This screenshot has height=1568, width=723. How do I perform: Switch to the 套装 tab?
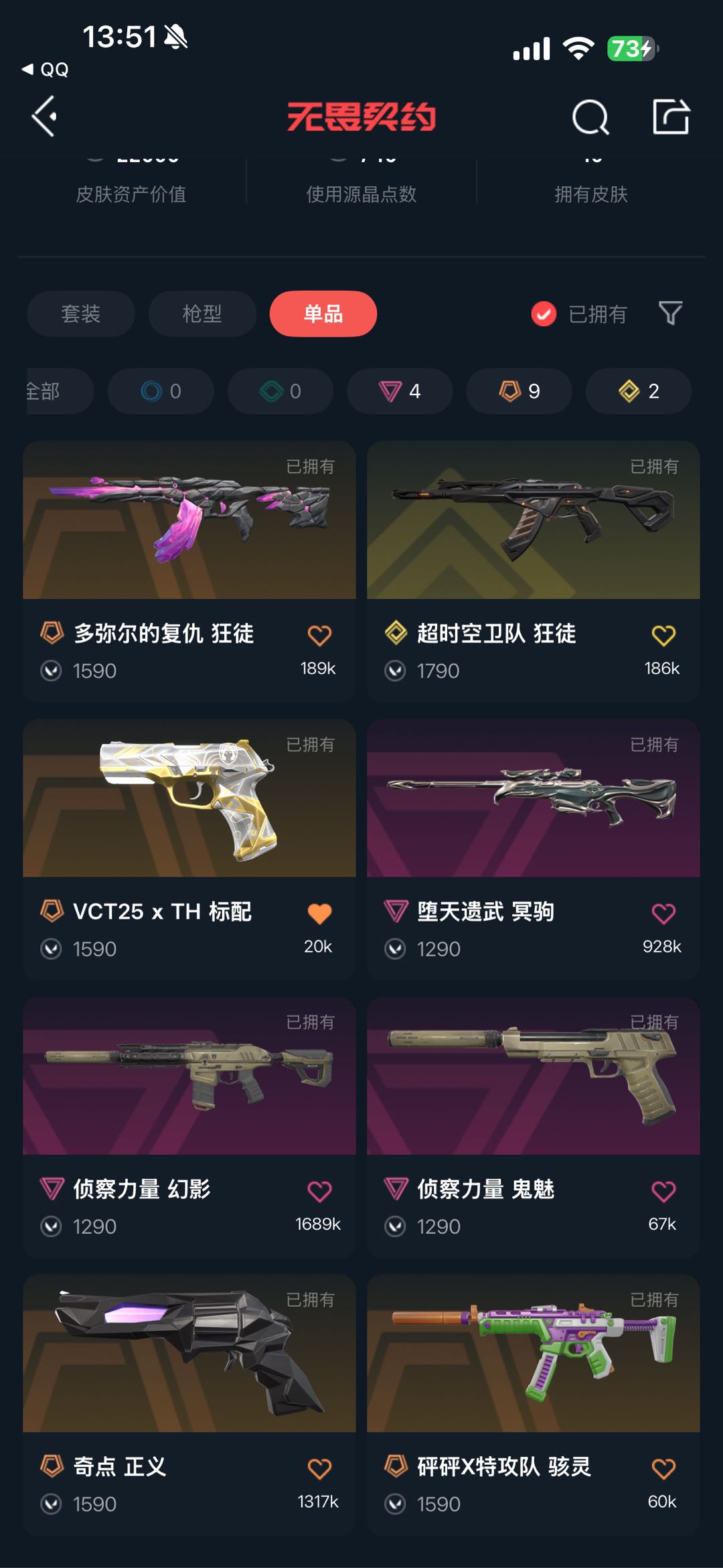(81, 313)
